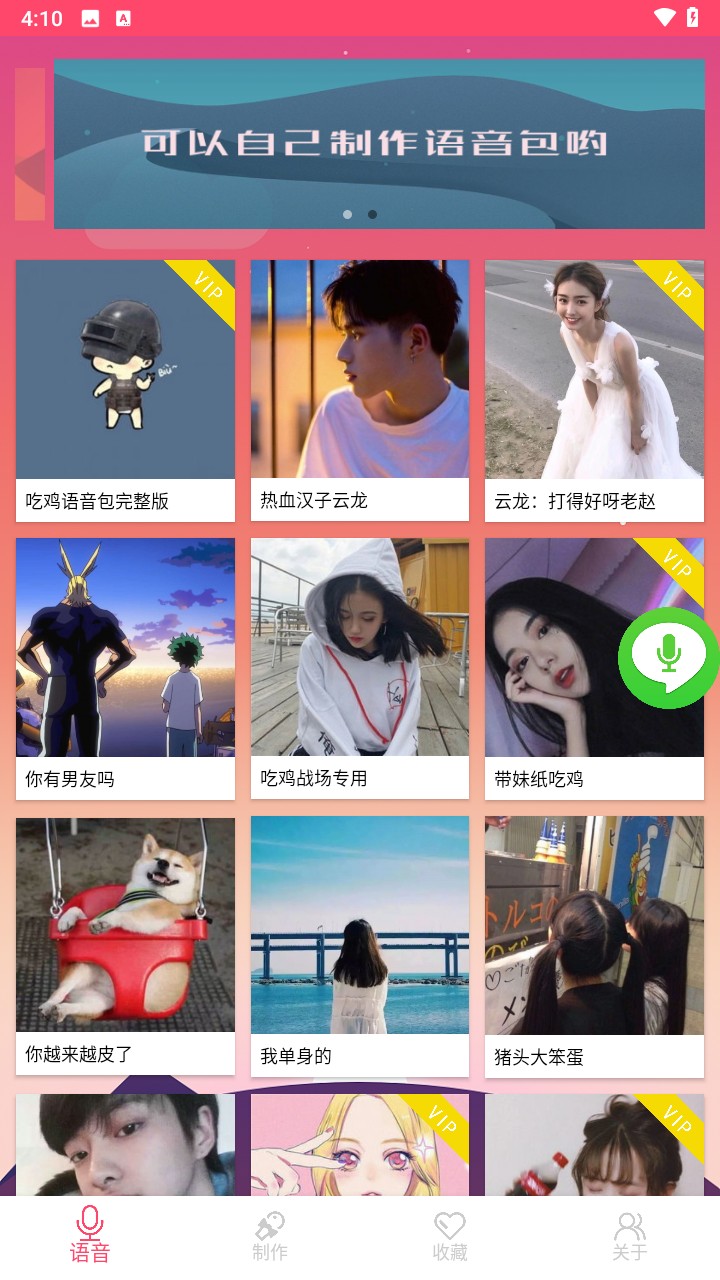Open the 热血汉子云龙 thumbnail
Image resolution: width=720 pixels, height=1280 pixels.
point(360,368)
